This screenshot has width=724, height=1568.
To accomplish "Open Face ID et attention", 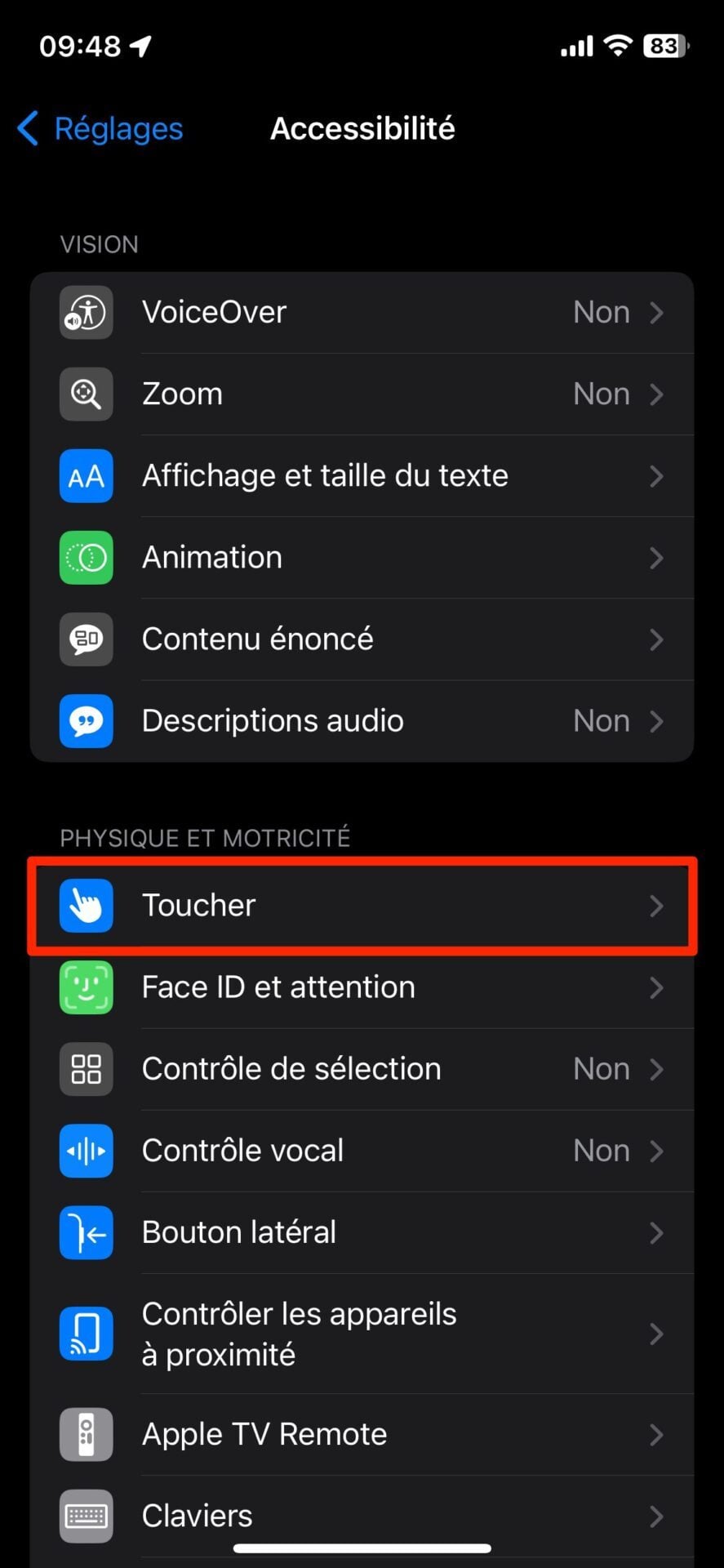I will (362, 987).
